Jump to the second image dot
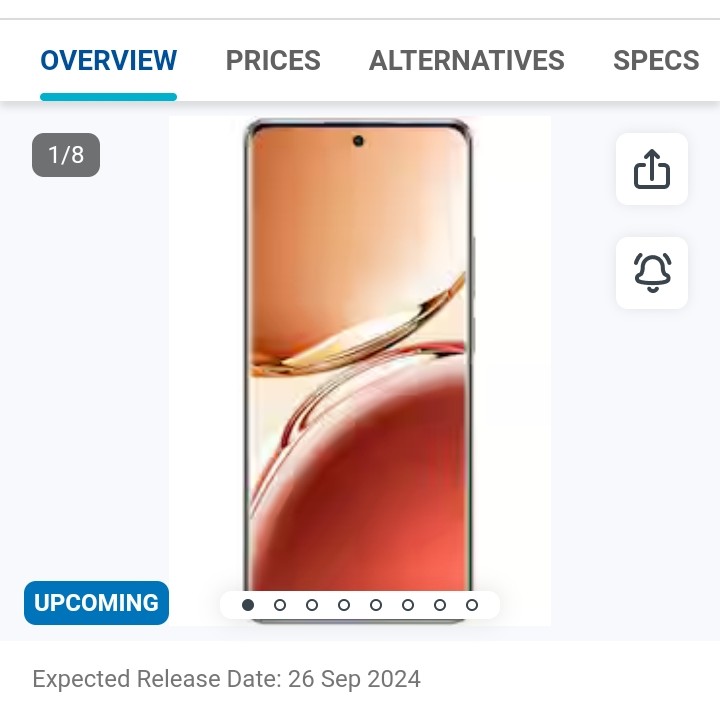 280,605
